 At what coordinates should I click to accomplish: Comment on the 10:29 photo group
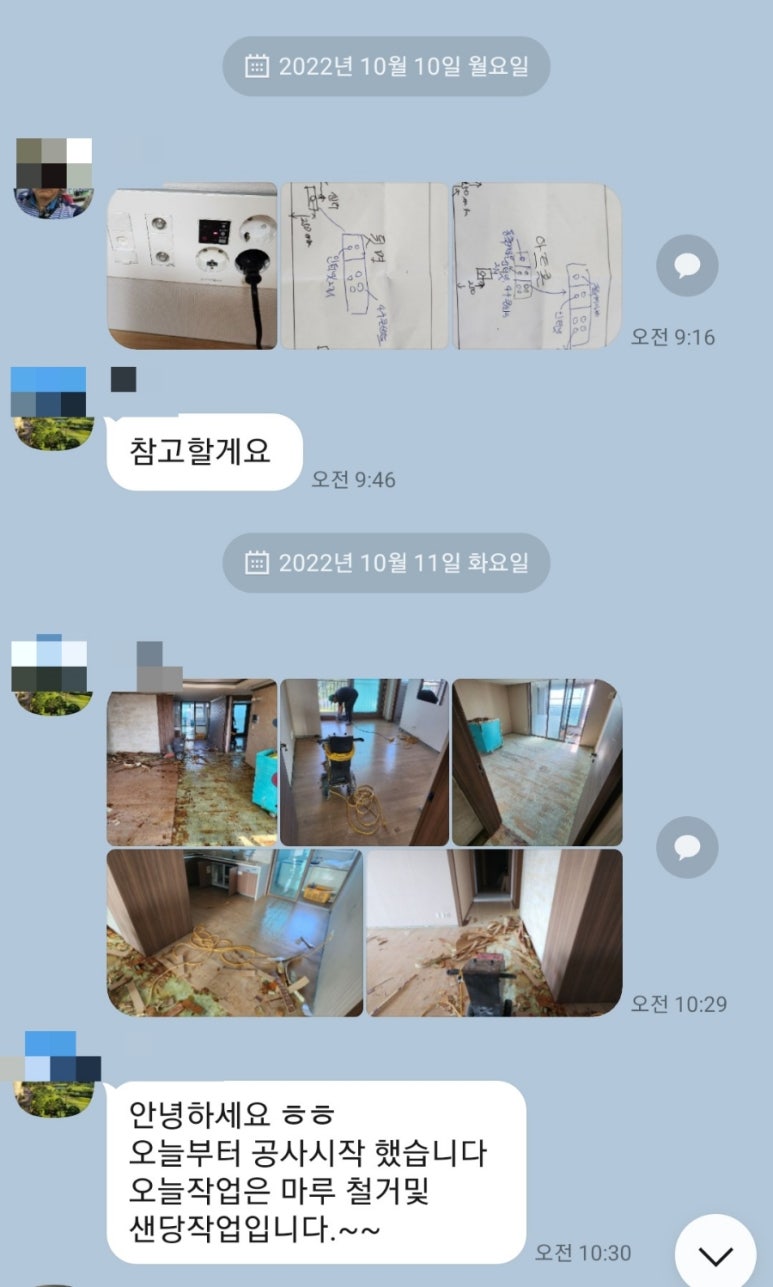tap(687, 847)
